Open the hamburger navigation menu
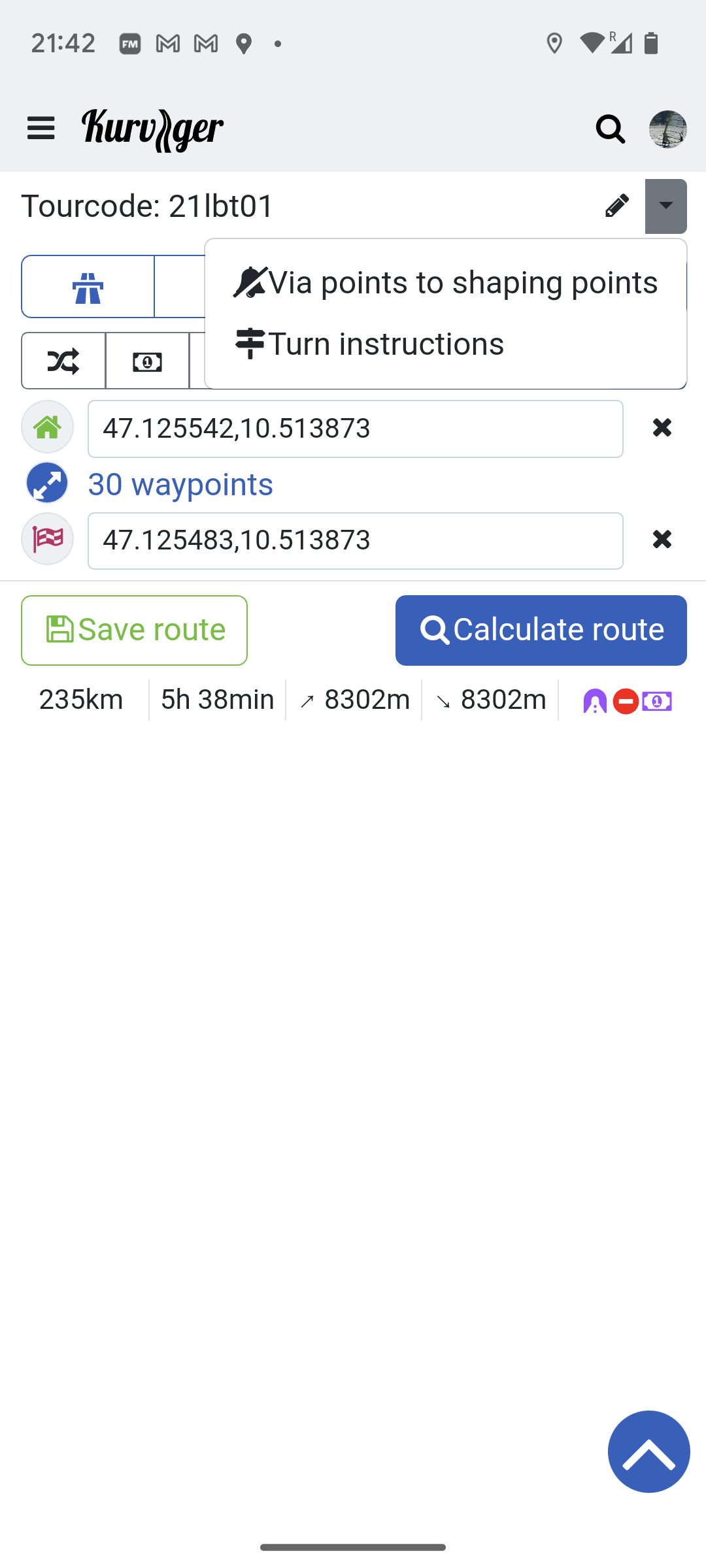This screenshot has height=1568, width=706. click(41, 128)
